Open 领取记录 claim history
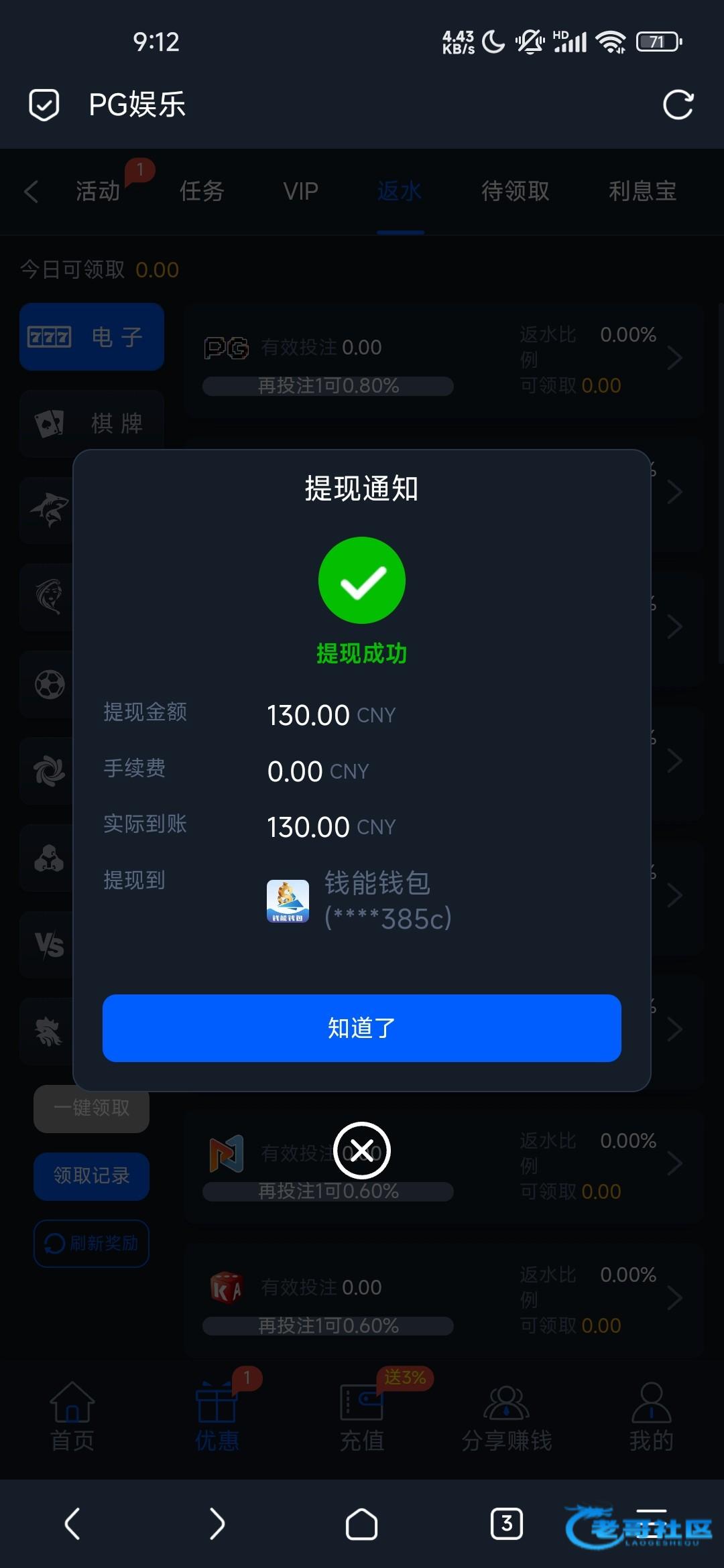 (92, 1176)
